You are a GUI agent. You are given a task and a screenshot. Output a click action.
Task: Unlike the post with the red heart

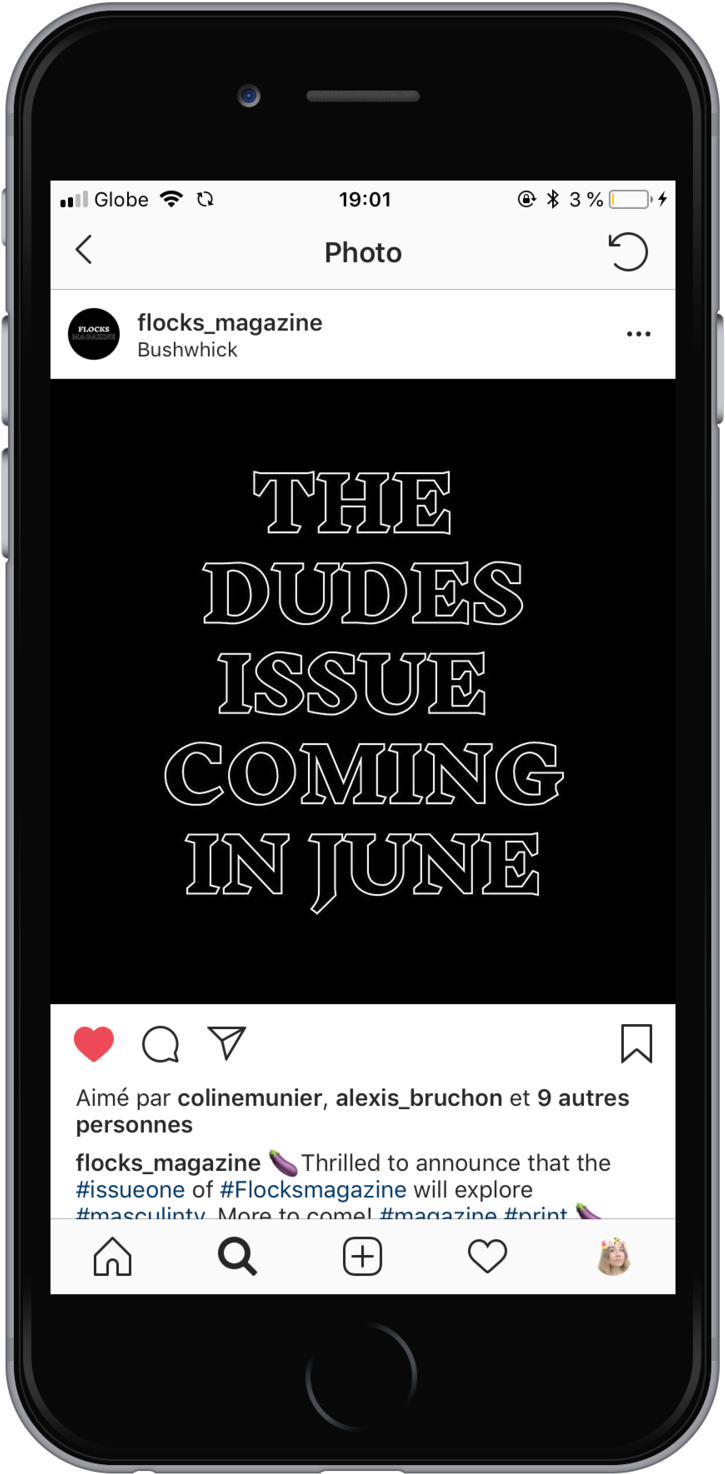94,1044
